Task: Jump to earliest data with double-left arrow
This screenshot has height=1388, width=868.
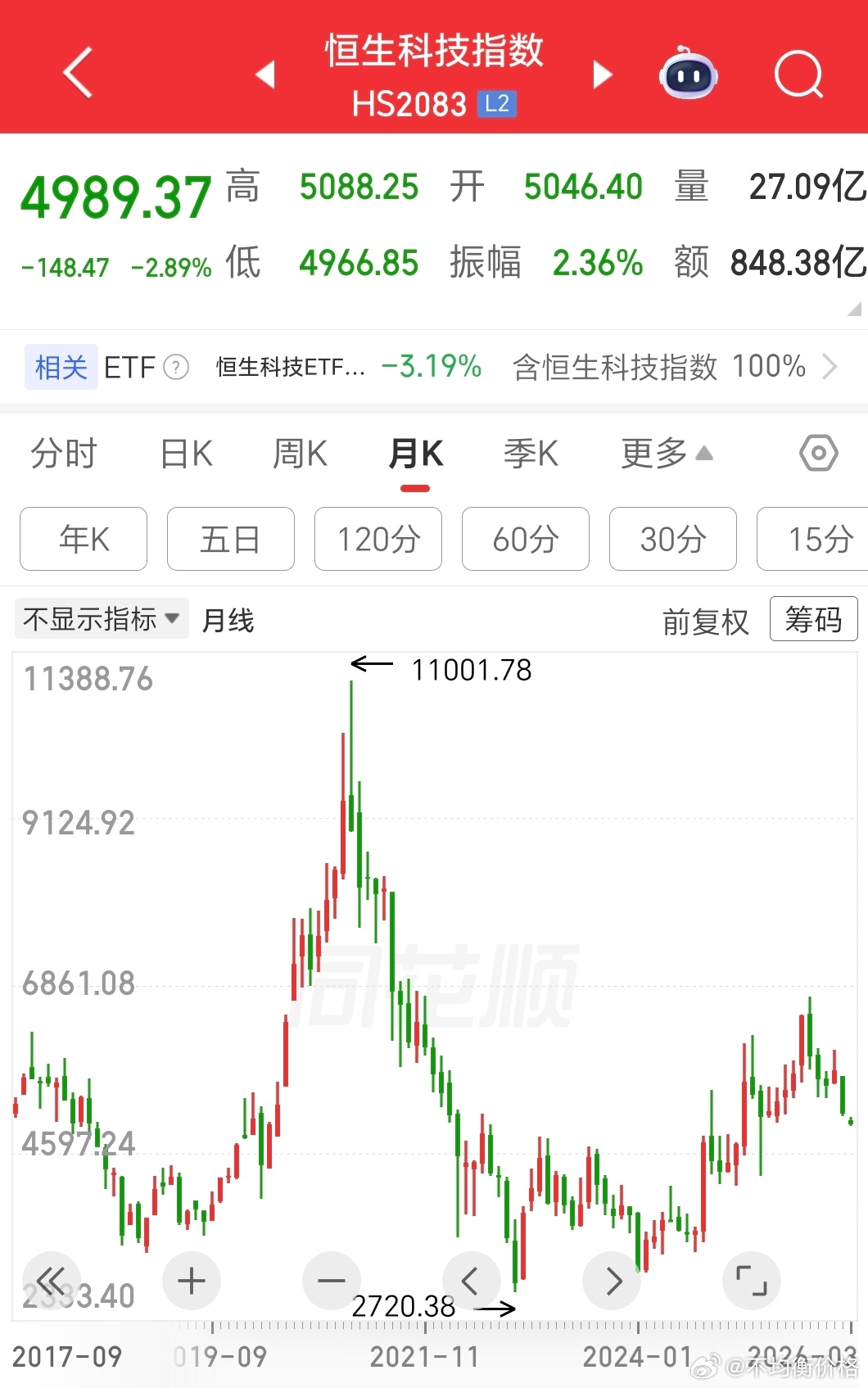Action: pyautogui.click(x=50, y=1280)
